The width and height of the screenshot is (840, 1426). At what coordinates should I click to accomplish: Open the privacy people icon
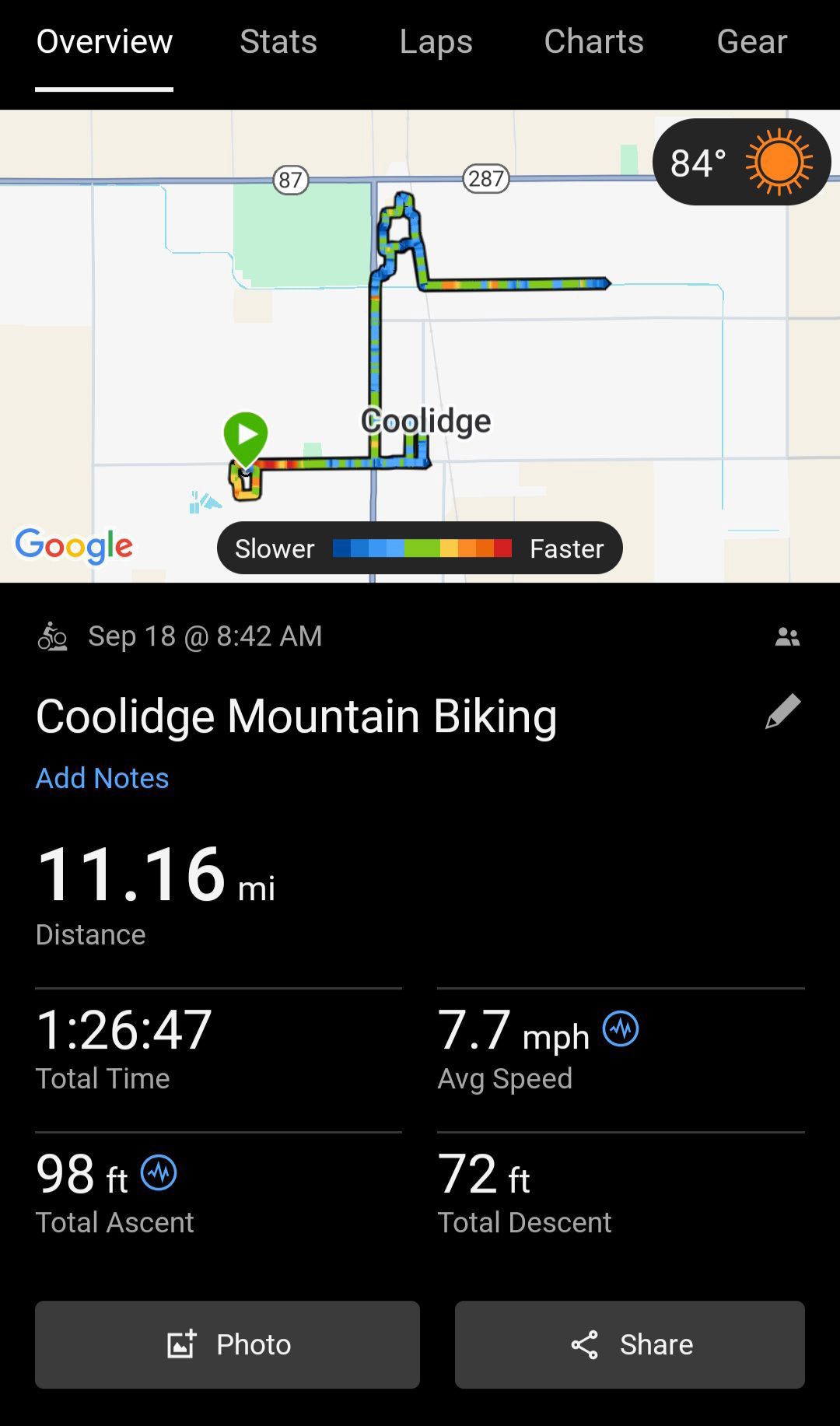tap(787, 637)
